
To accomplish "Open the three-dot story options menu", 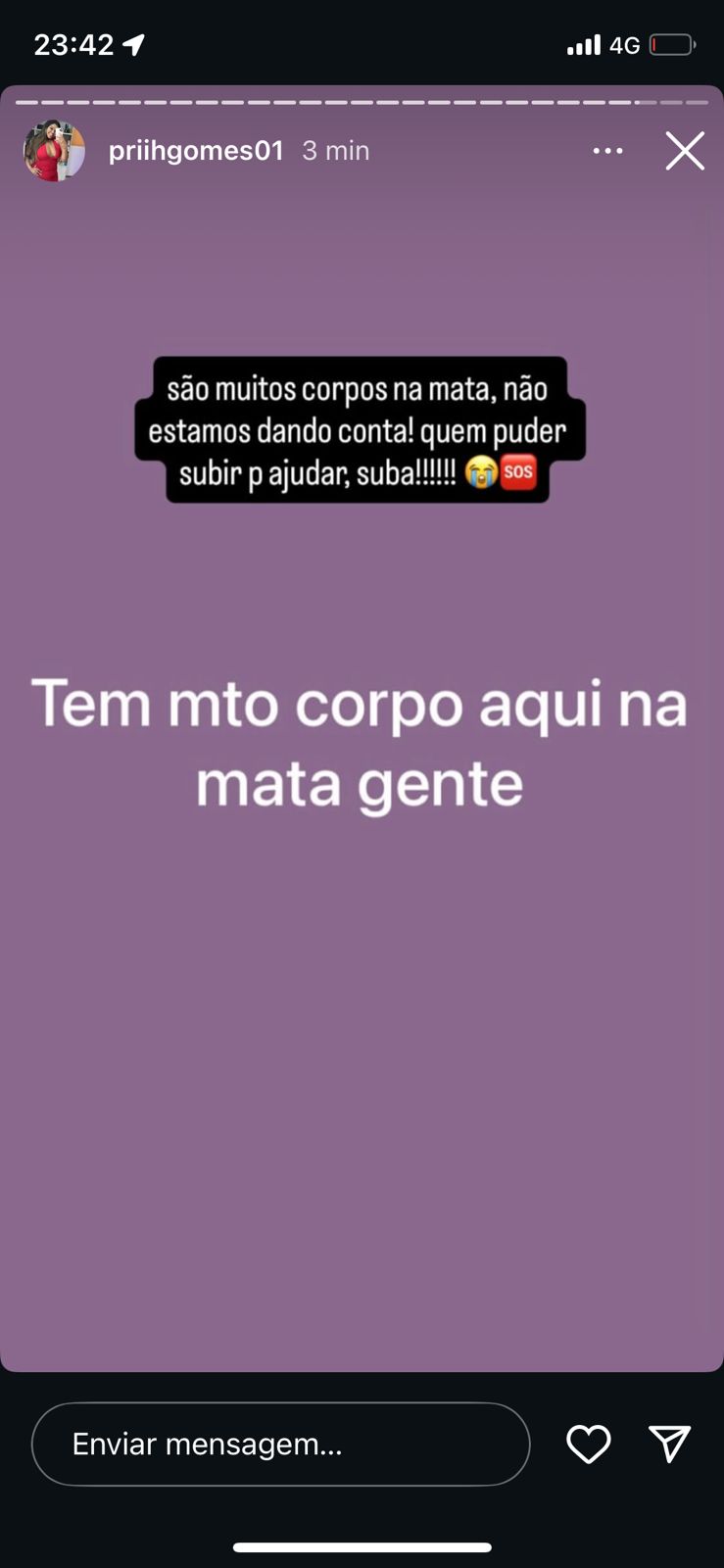I will 607,151.
